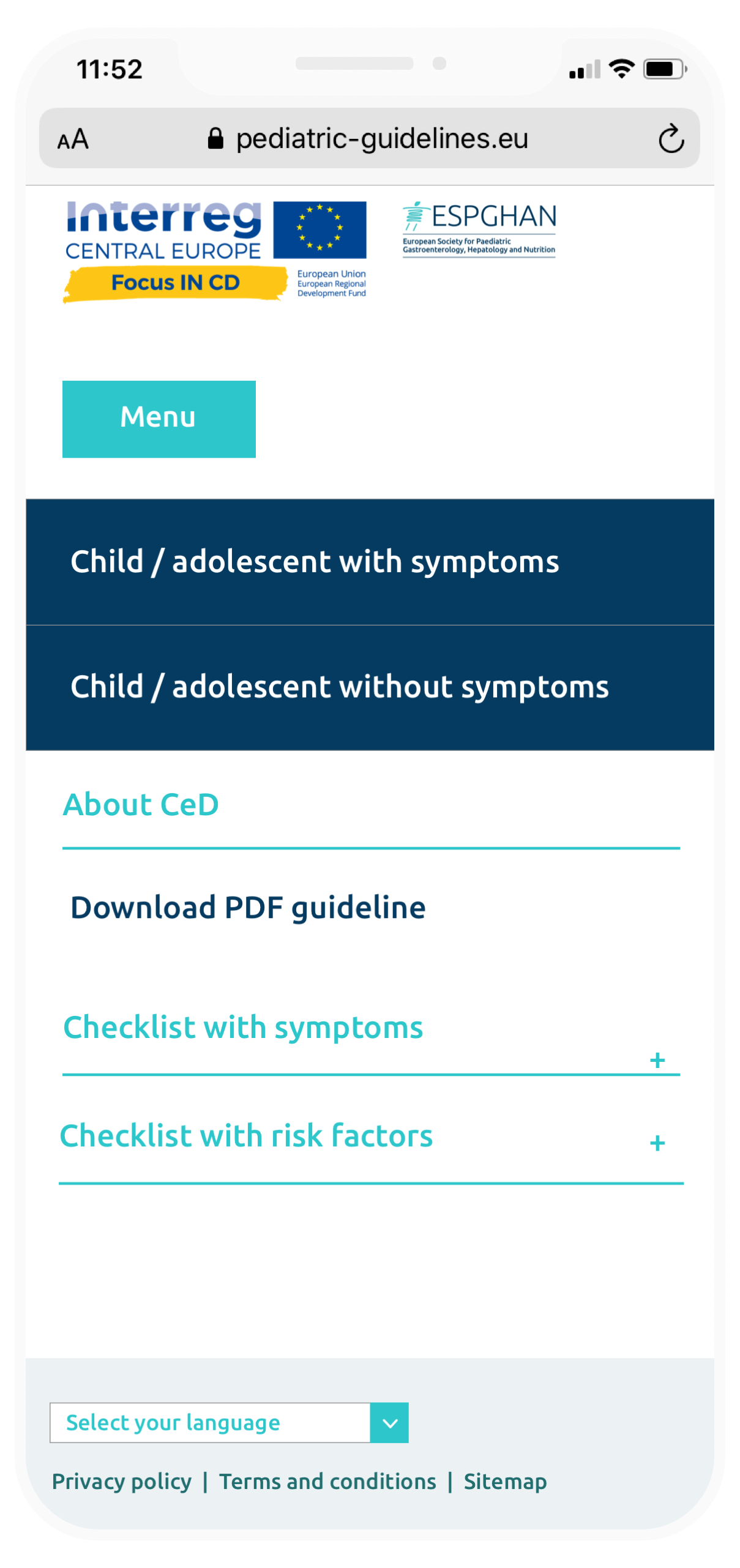Open the About CeD section
The image size is (740, 1568).
(x=141, y=804)
